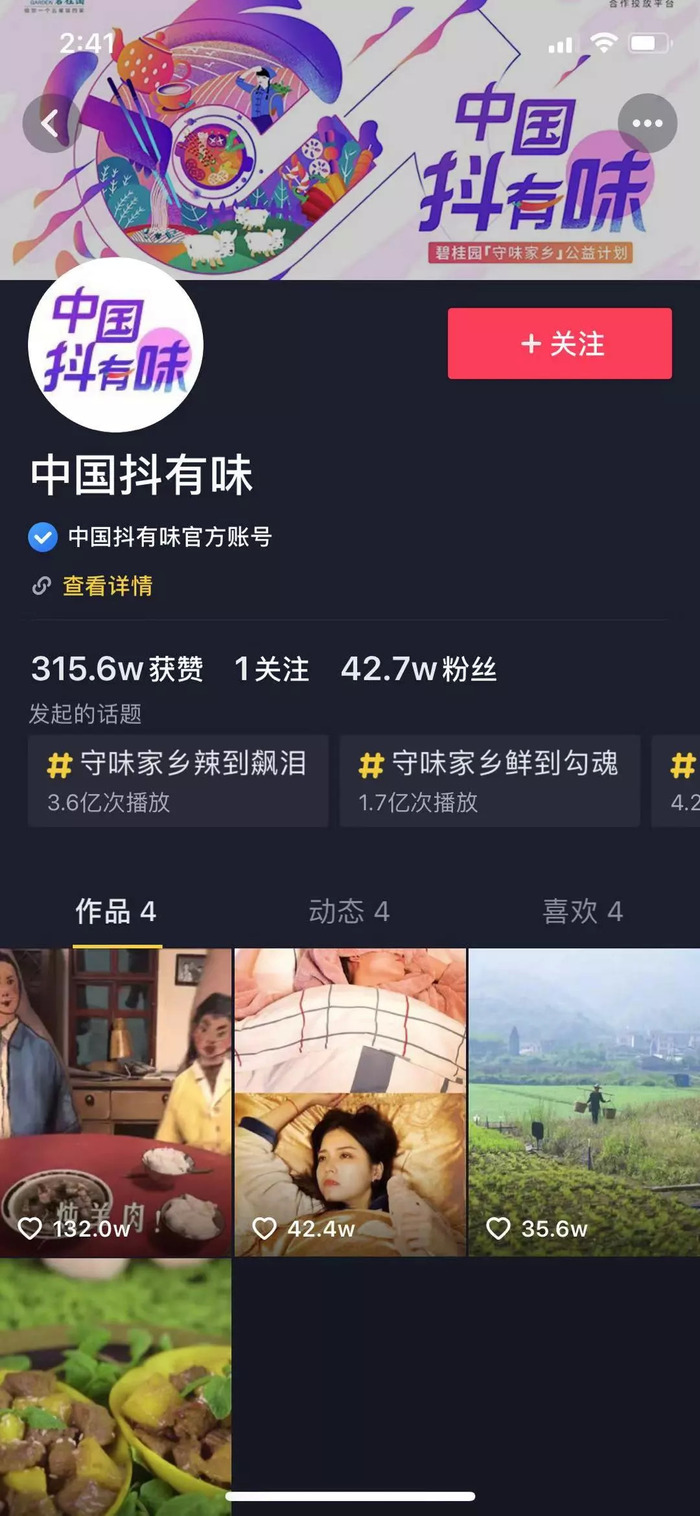
Task: Switch to the 作品 tab
Action: (x=116, y=912)
